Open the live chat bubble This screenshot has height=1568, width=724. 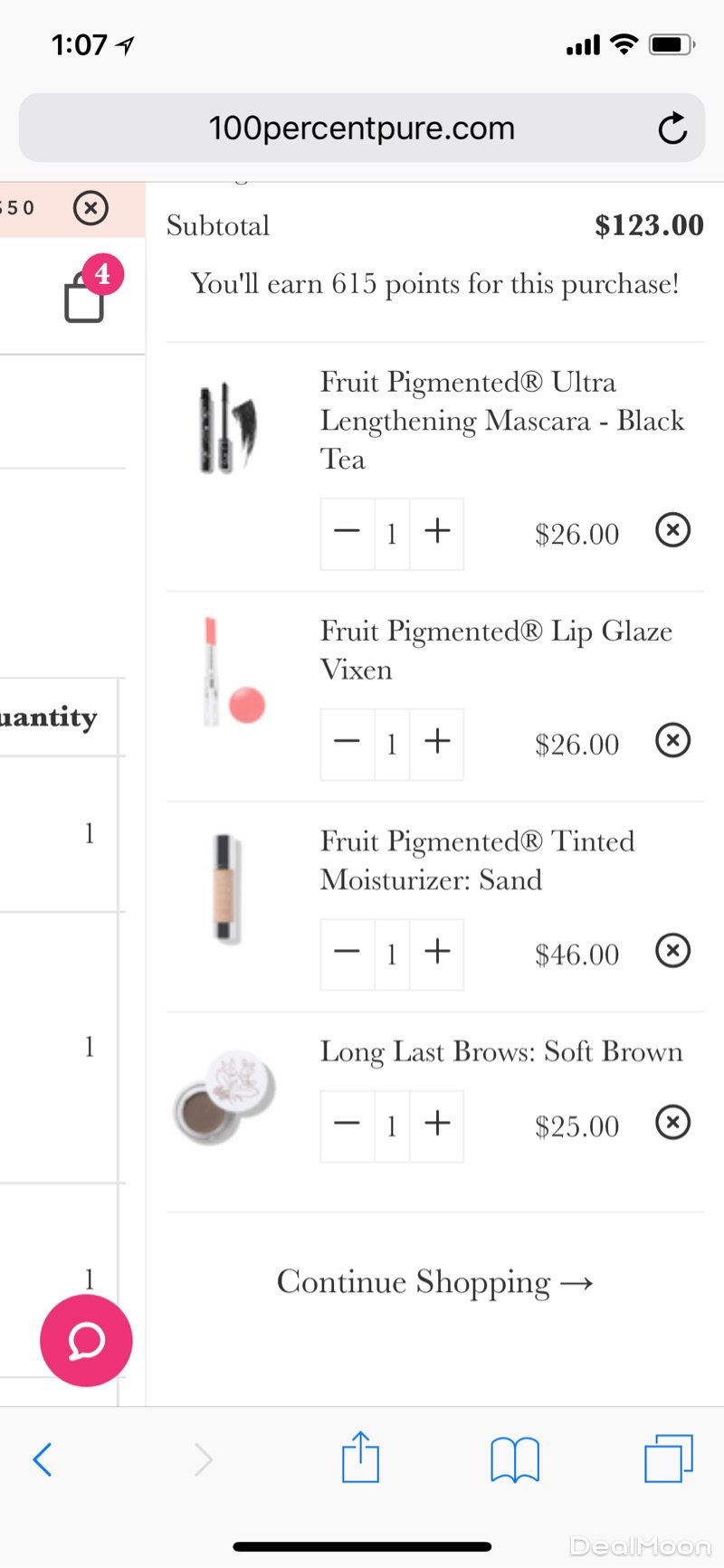86,1340
